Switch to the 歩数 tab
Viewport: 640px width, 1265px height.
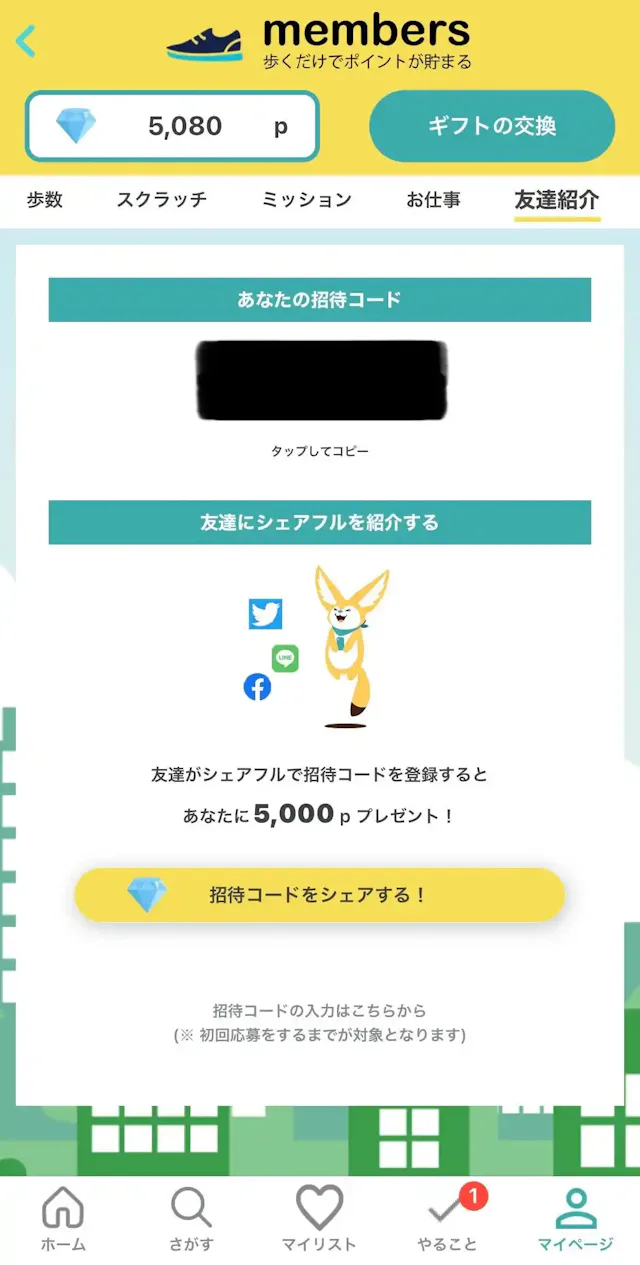pos(44,199)
